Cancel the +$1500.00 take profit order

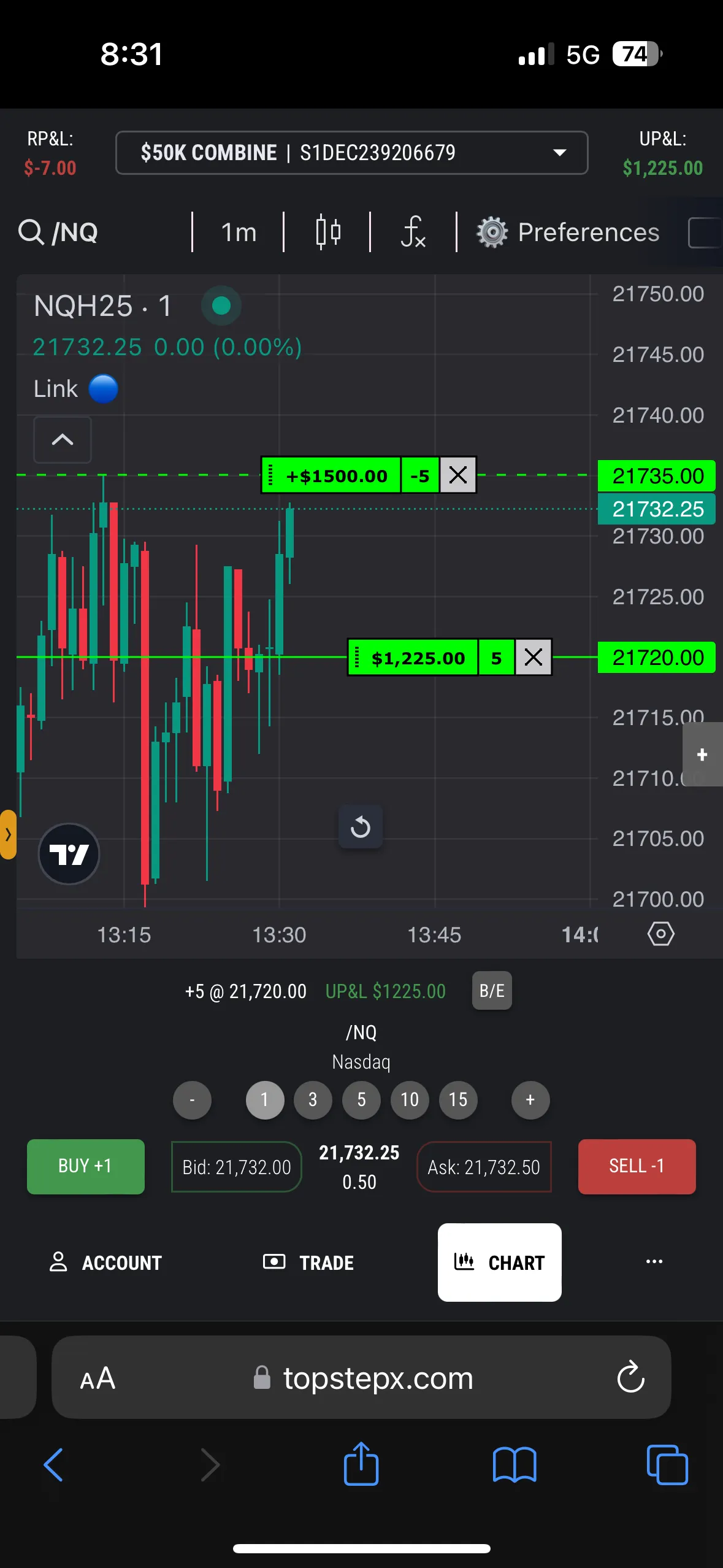[458, 475]
